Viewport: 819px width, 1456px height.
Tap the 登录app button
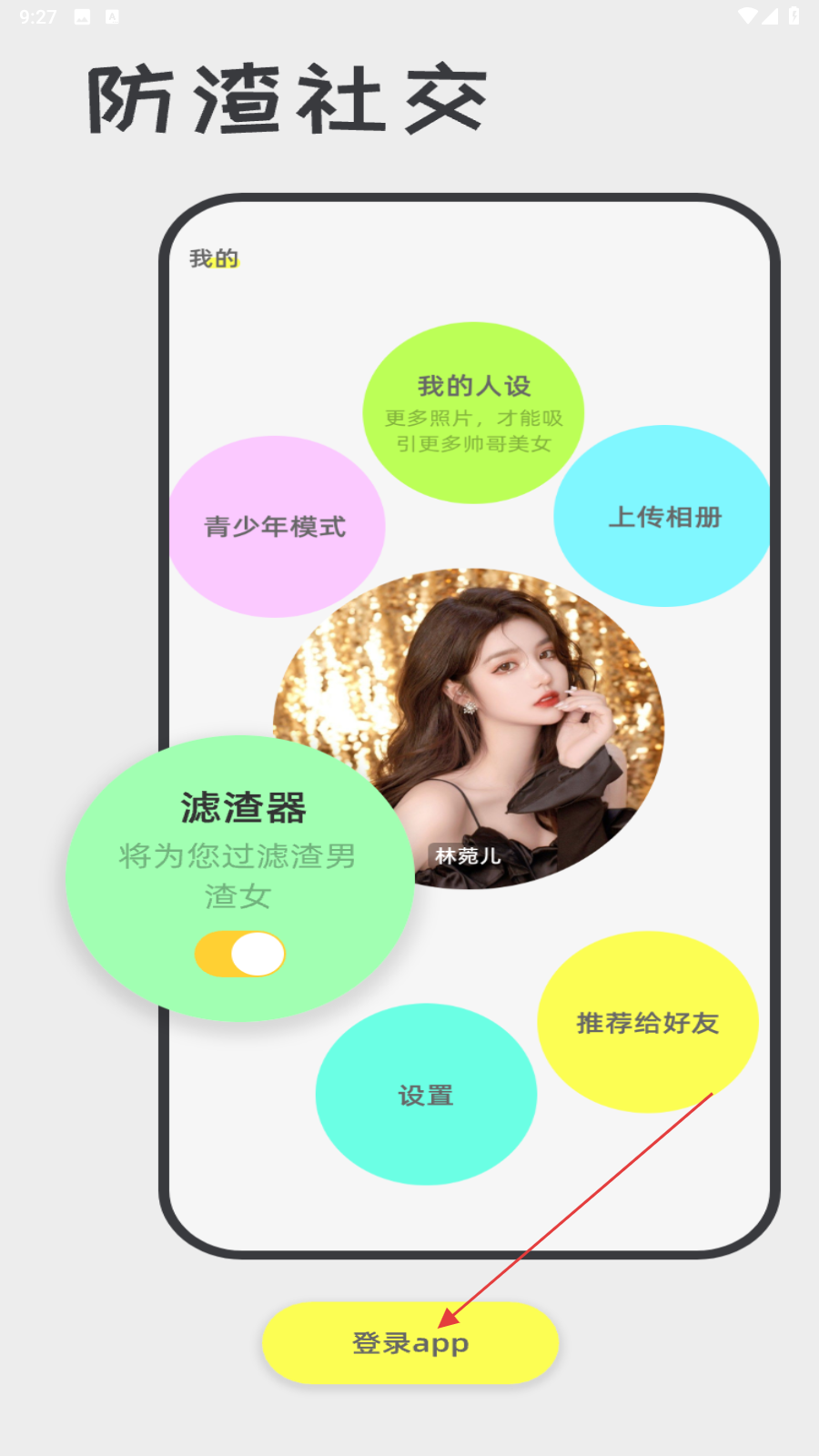[410, 1343]
